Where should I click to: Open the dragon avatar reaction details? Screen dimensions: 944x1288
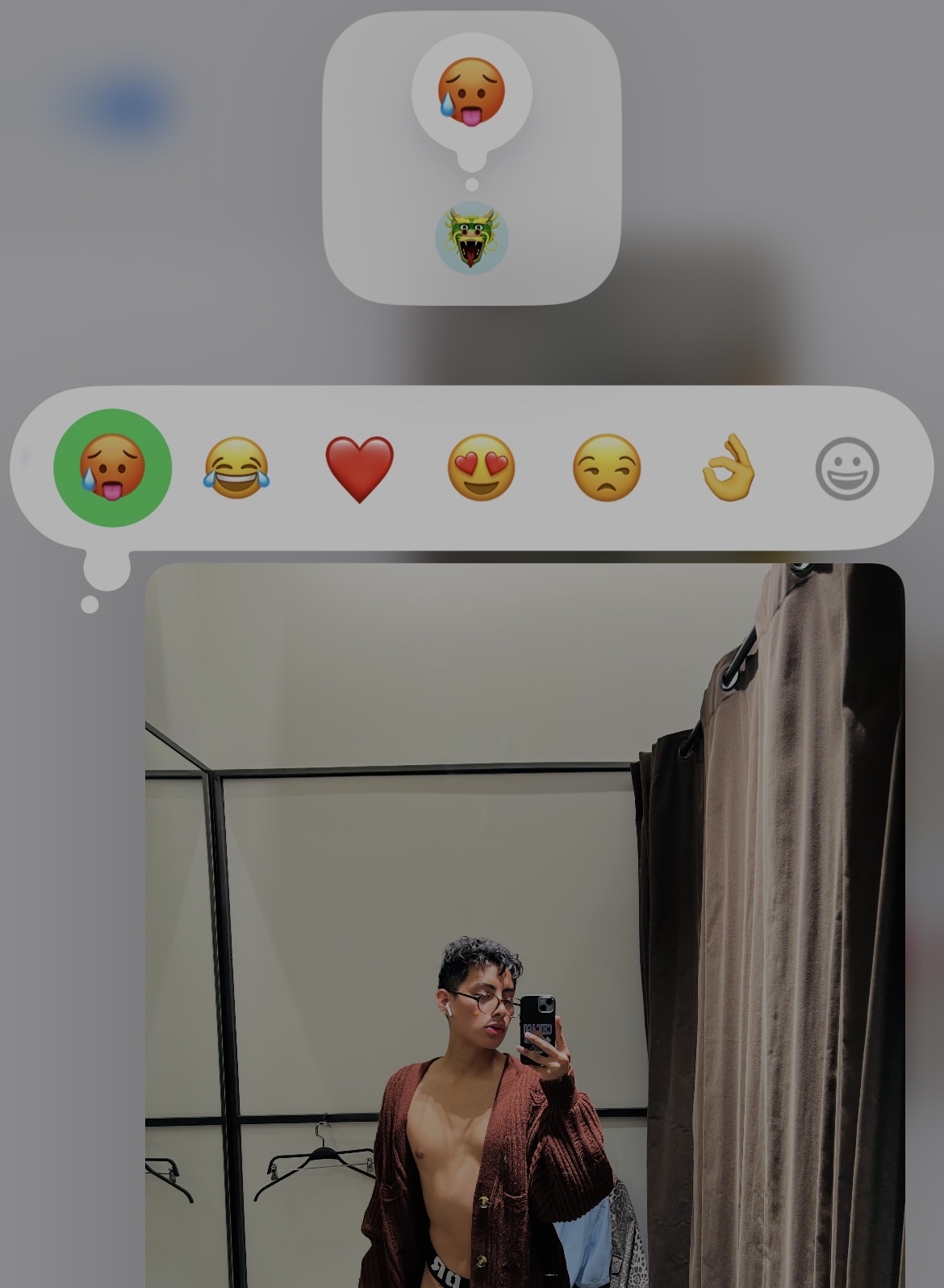pyautogui.click(x=471, y=238)
